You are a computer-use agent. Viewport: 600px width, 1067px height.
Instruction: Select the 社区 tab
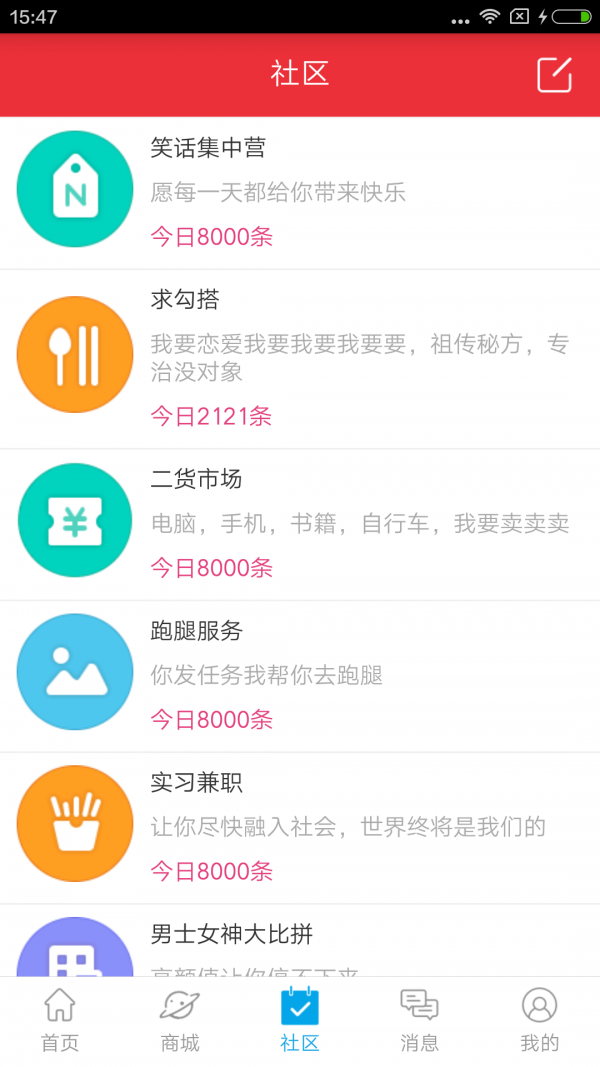[300, 1021]
